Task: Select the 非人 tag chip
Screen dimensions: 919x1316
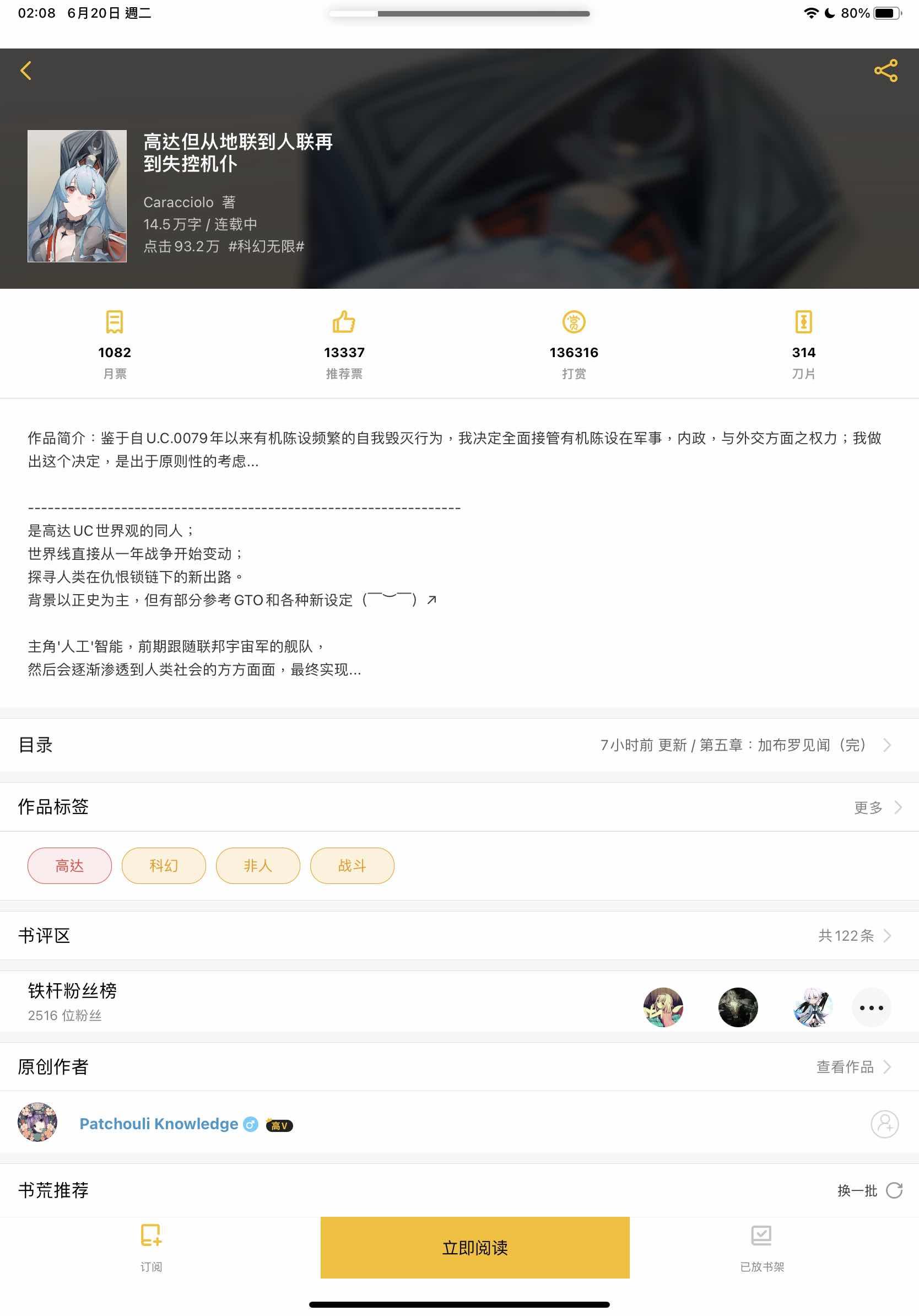Action: (258, 866)
